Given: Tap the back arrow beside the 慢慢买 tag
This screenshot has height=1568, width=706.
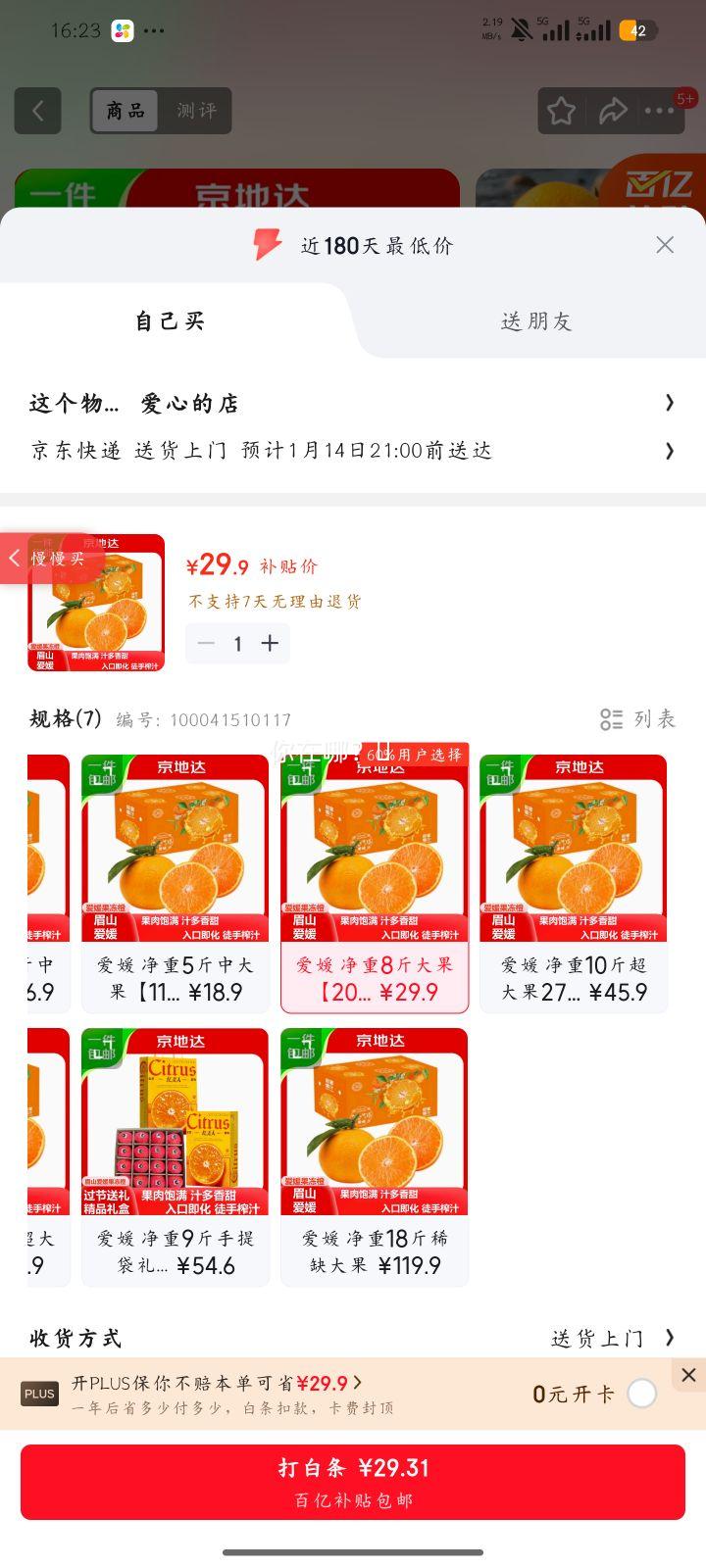Looking at the screenshot, I should (15, 559).
